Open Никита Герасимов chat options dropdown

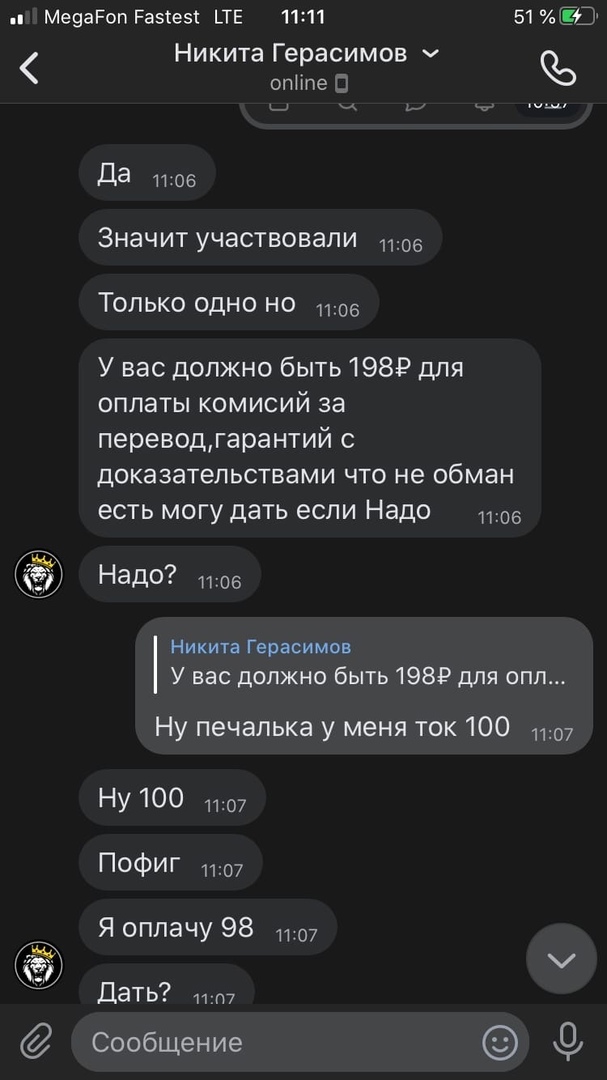click(x=431, y=54)
